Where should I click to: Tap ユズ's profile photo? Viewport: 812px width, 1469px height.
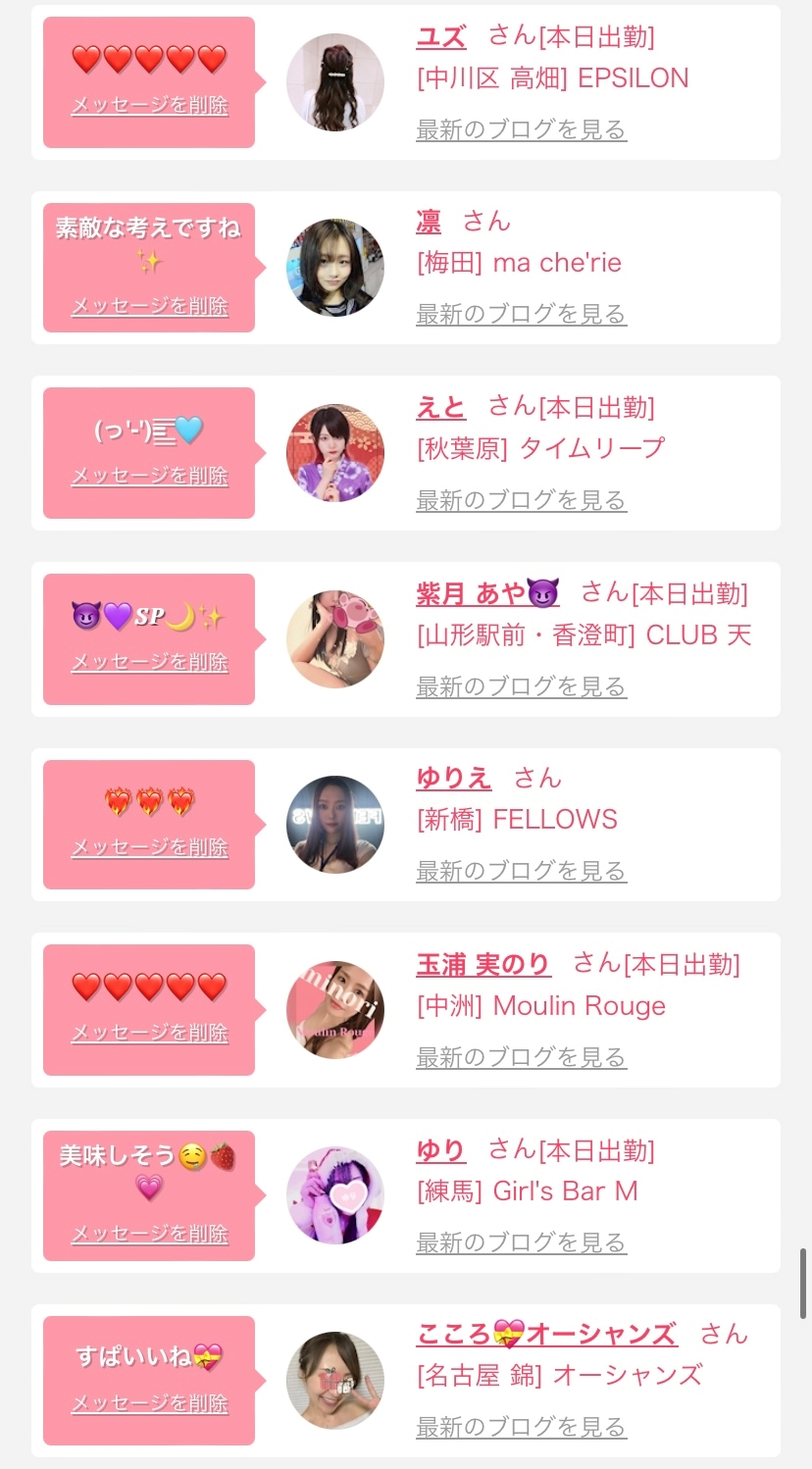[335, 82]
